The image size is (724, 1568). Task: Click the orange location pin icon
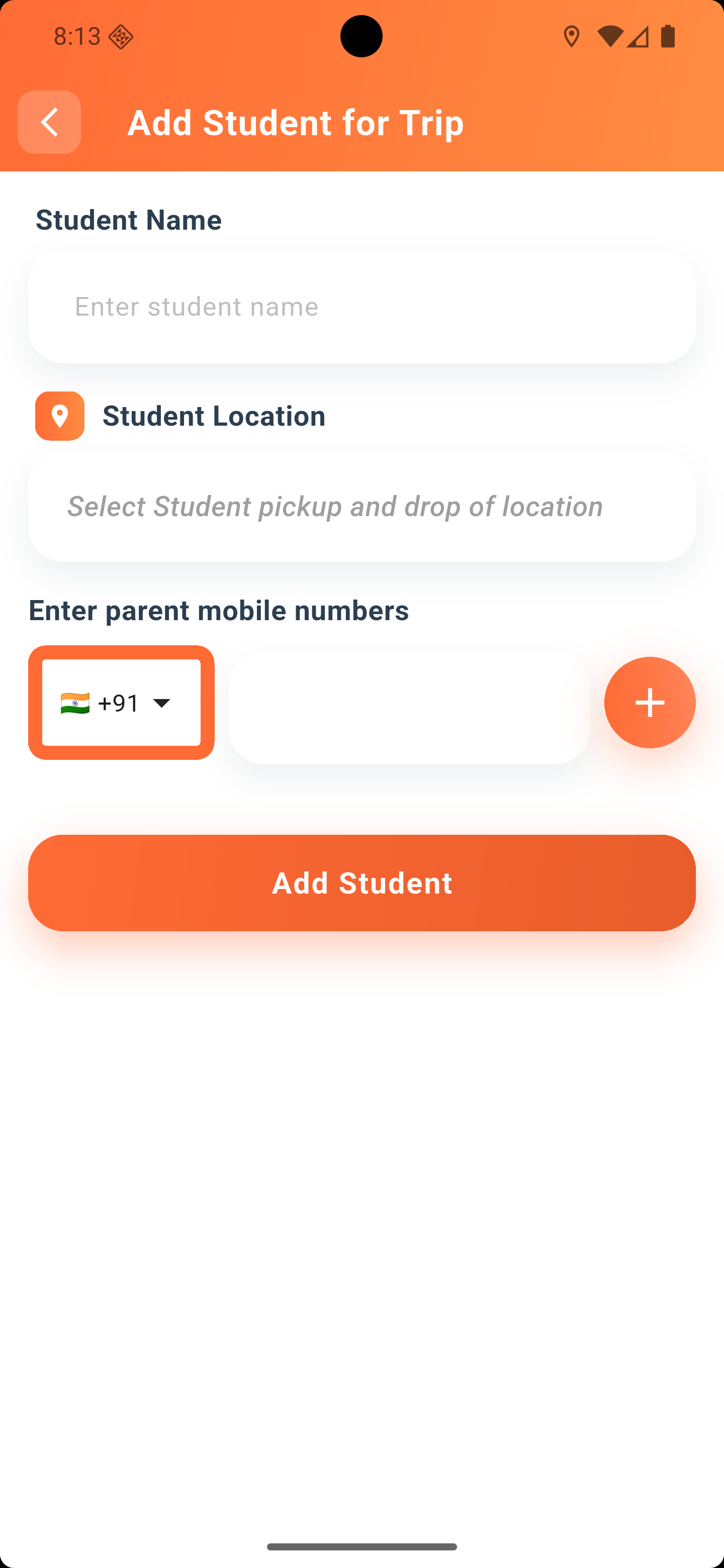[59, 416]
